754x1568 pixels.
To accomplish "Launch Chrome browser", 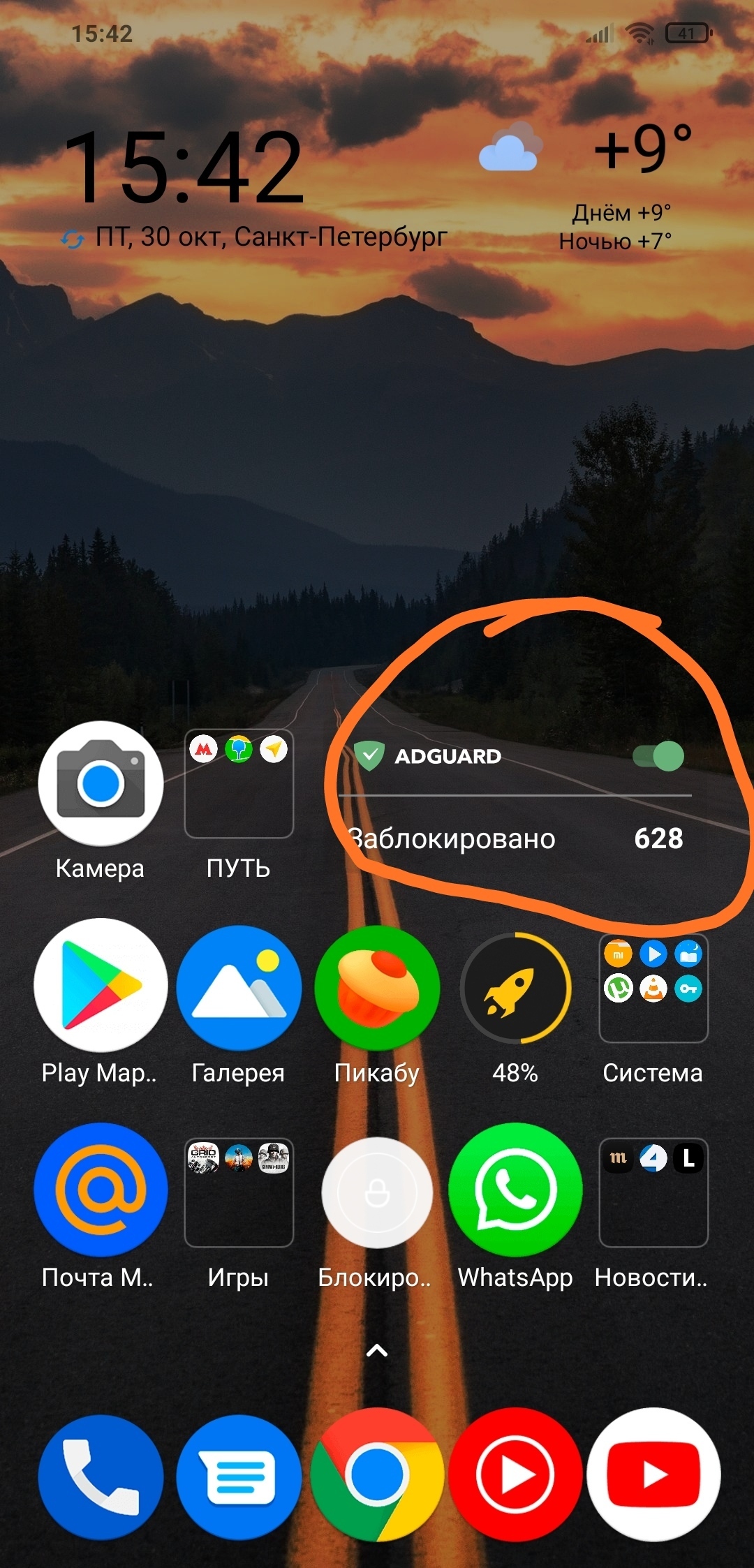I will [x=377, y=1475].
